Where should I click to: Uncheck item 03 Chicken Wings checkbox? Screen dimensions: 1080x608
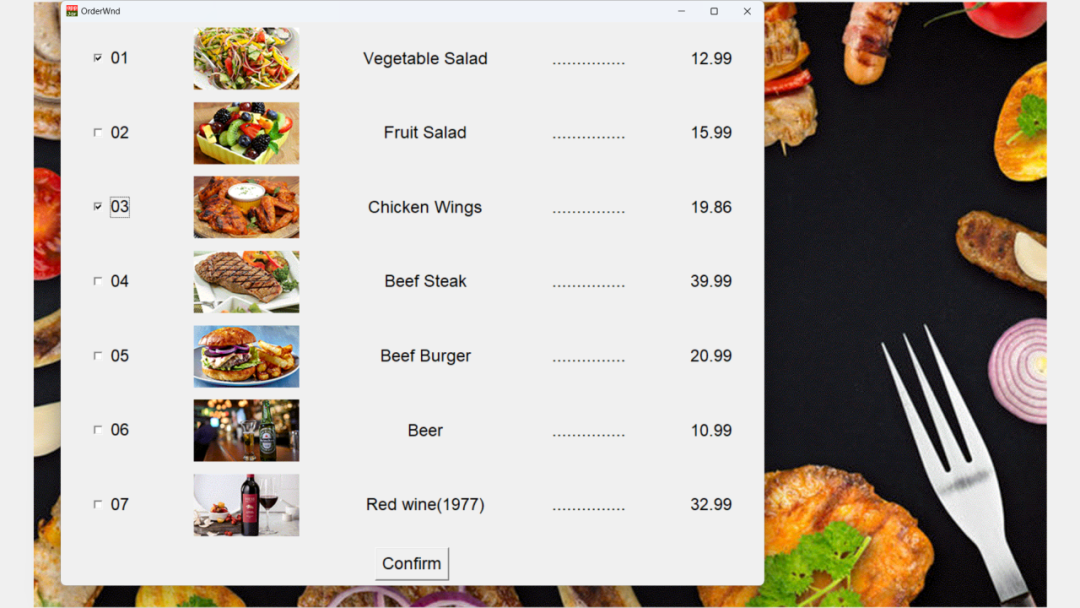[98, 207]
